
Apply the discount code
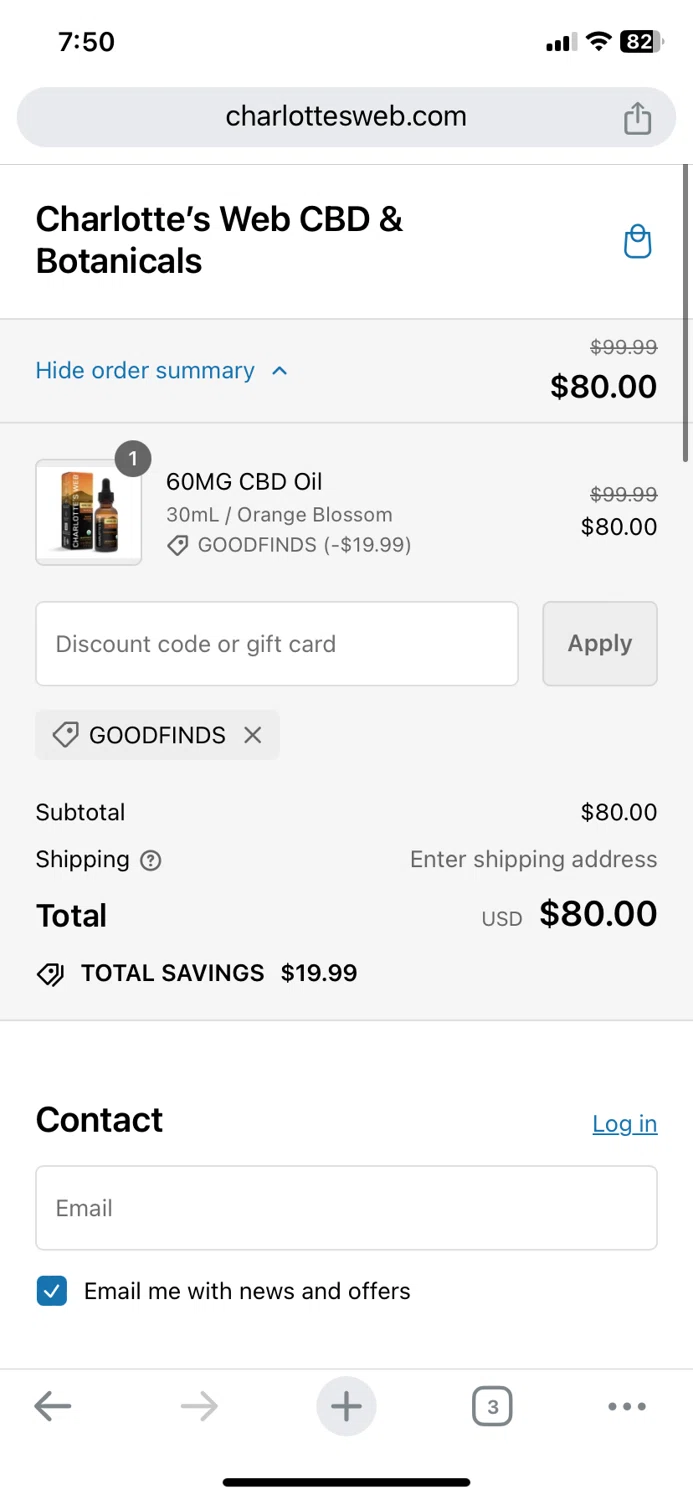pyautogui.click(x=600, y=644)
